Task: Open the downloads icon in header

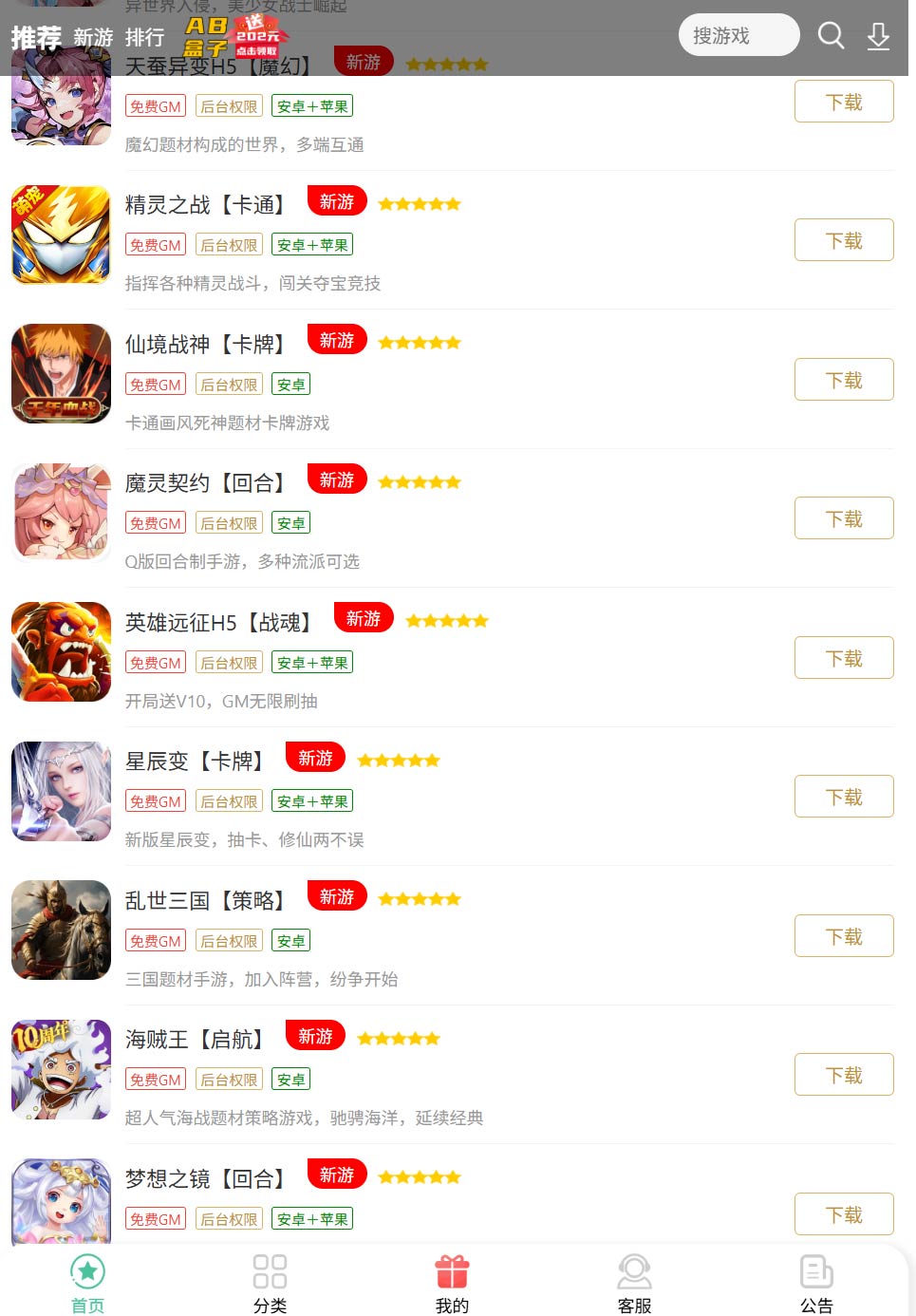Action: [878, 36]
